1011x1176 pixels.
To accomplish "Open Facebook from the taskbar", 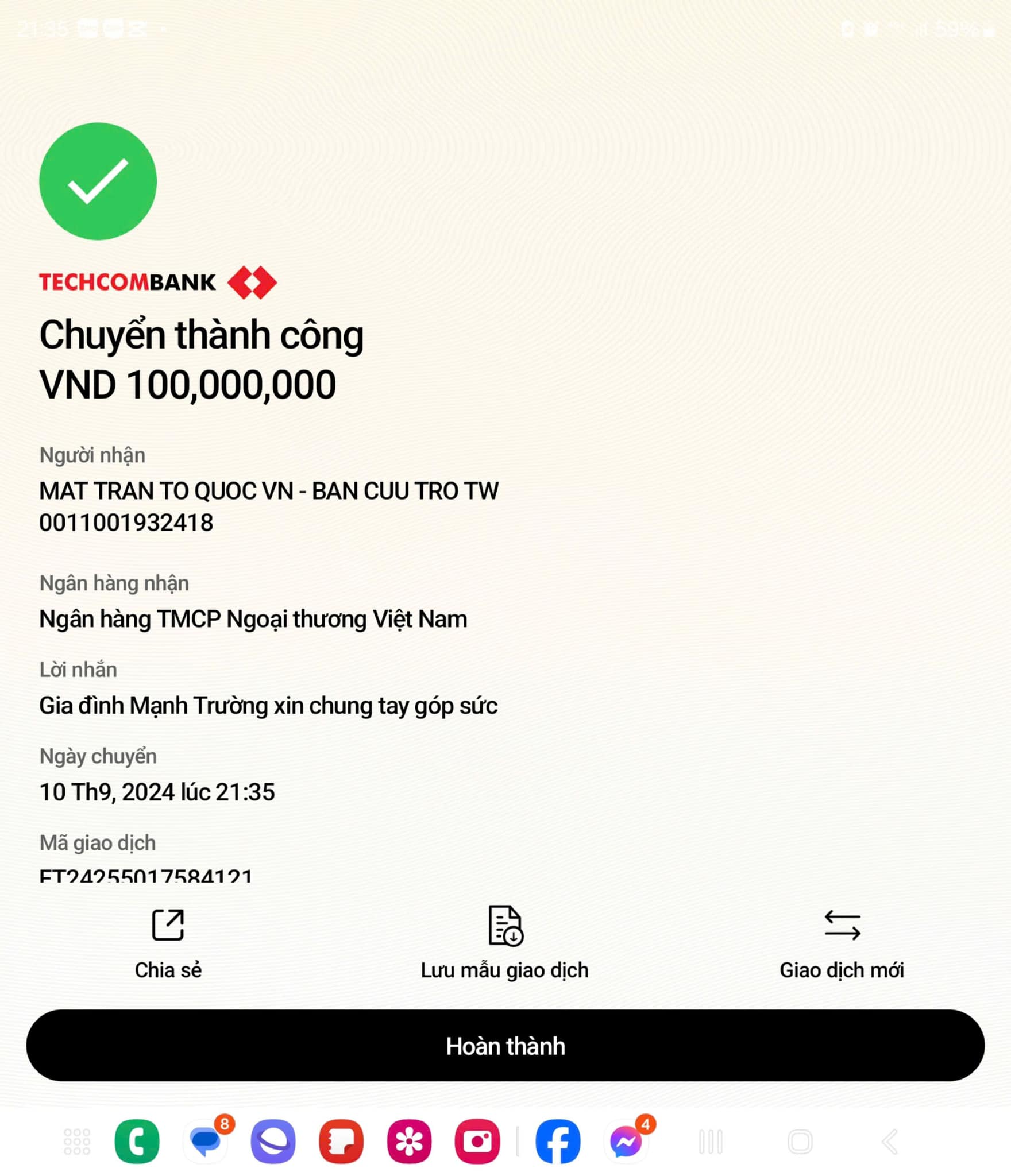I will [558, 1142].
